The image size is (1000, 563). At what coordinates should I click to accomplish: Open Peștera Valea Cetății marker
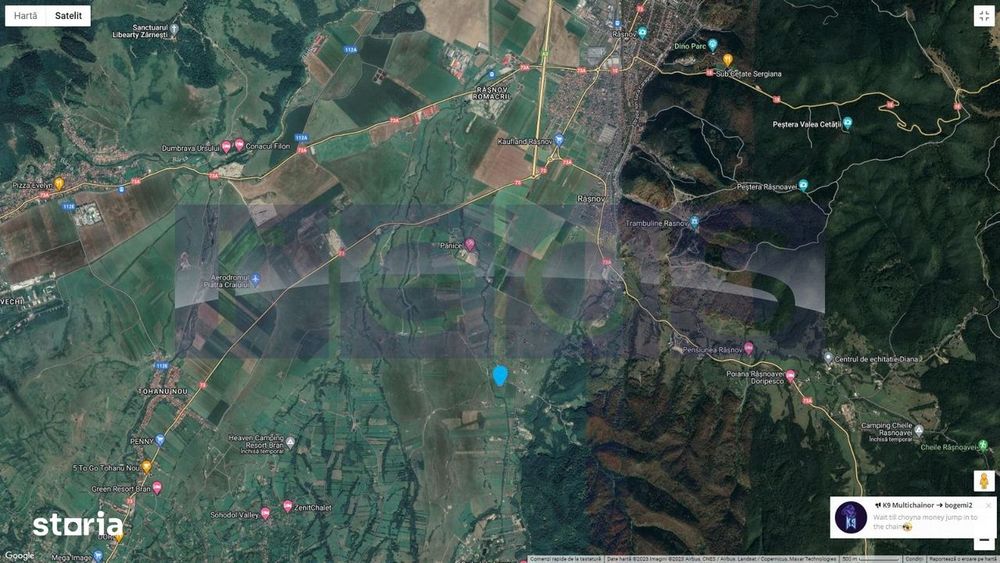click(847, 123)
